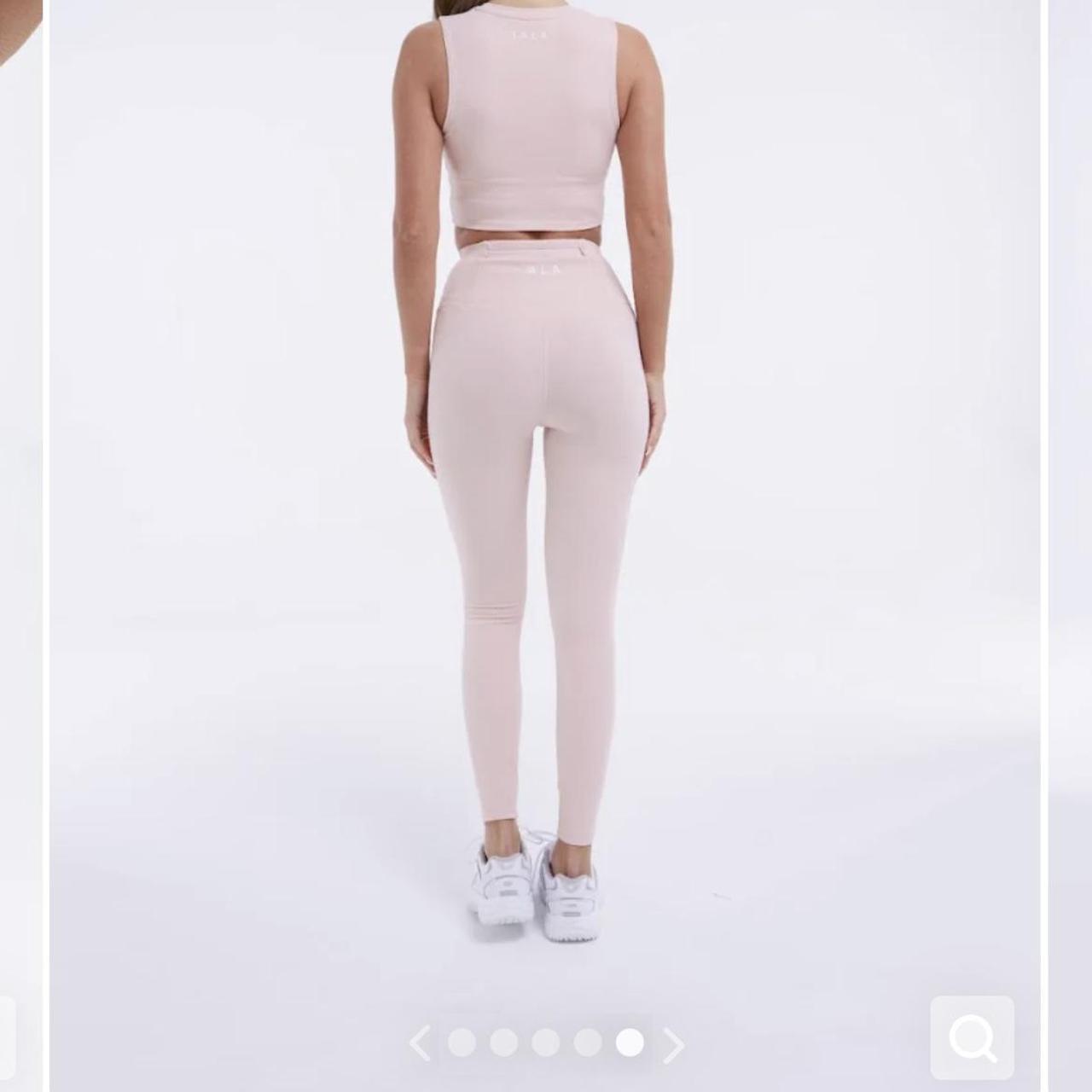
Task: Show the third photo via its dot
Action: coord(545,1043)
